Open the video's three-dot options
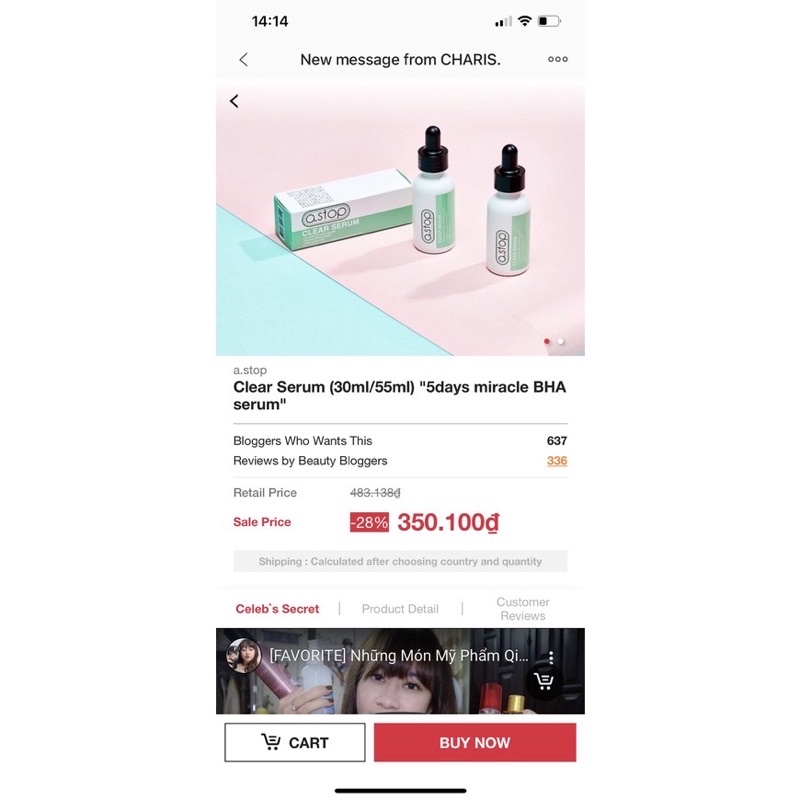Image resolution: width=800 pixels, height=800 pixels. (550, 658)
